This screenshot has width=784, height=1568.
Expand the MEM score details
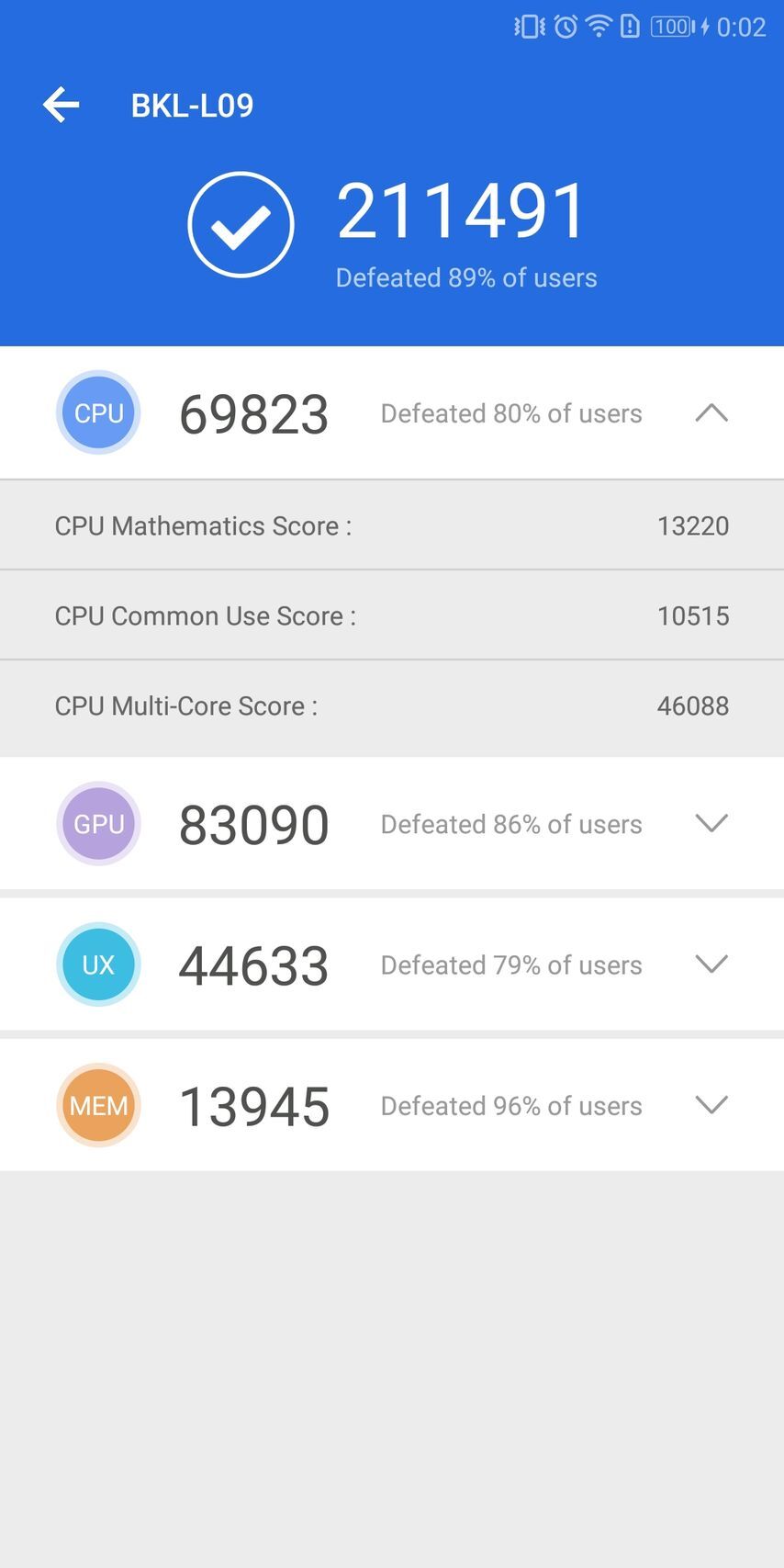tap(711, 1105)
